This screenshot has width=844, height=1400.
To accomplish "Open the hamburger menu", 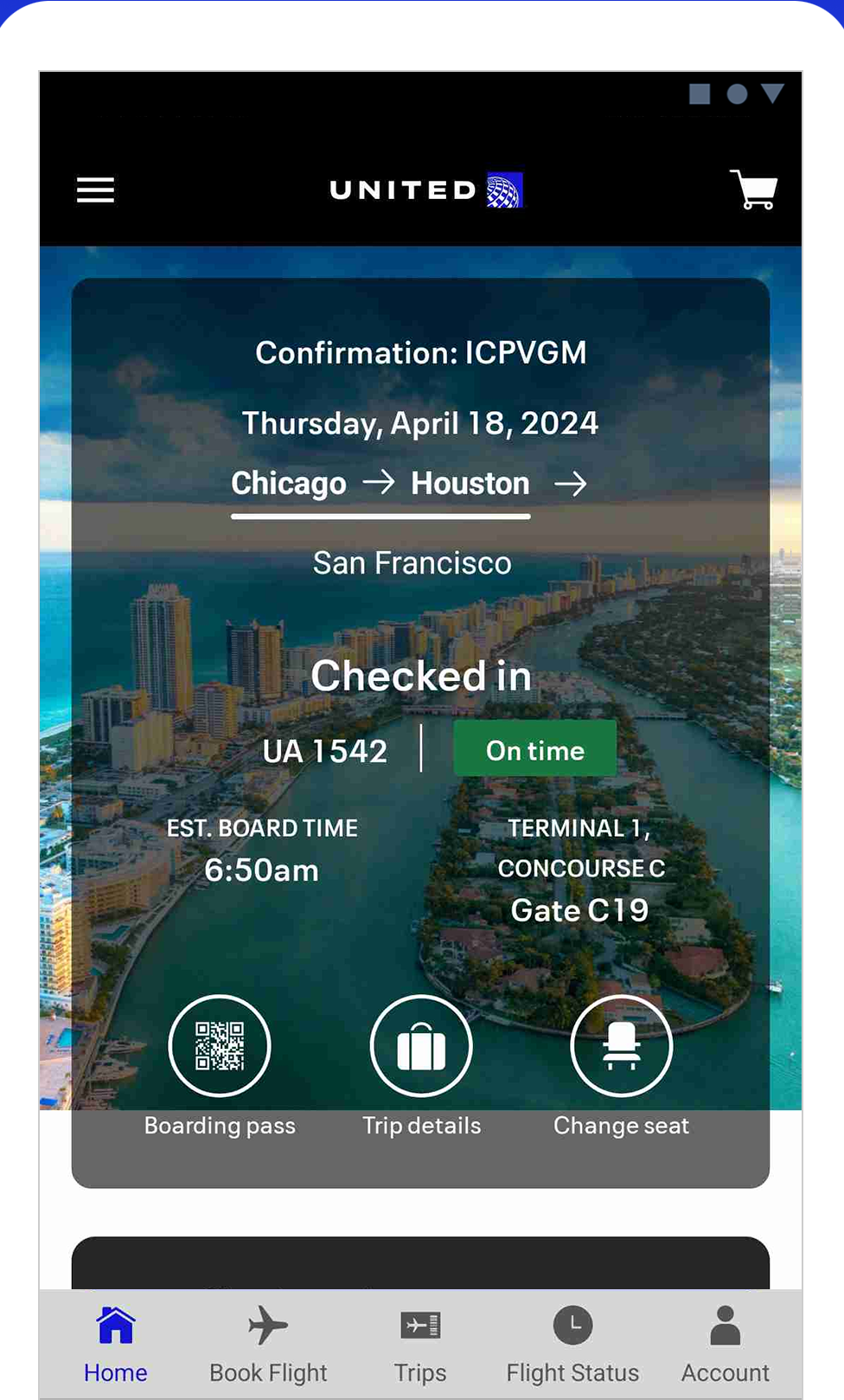I will (95, 189).
